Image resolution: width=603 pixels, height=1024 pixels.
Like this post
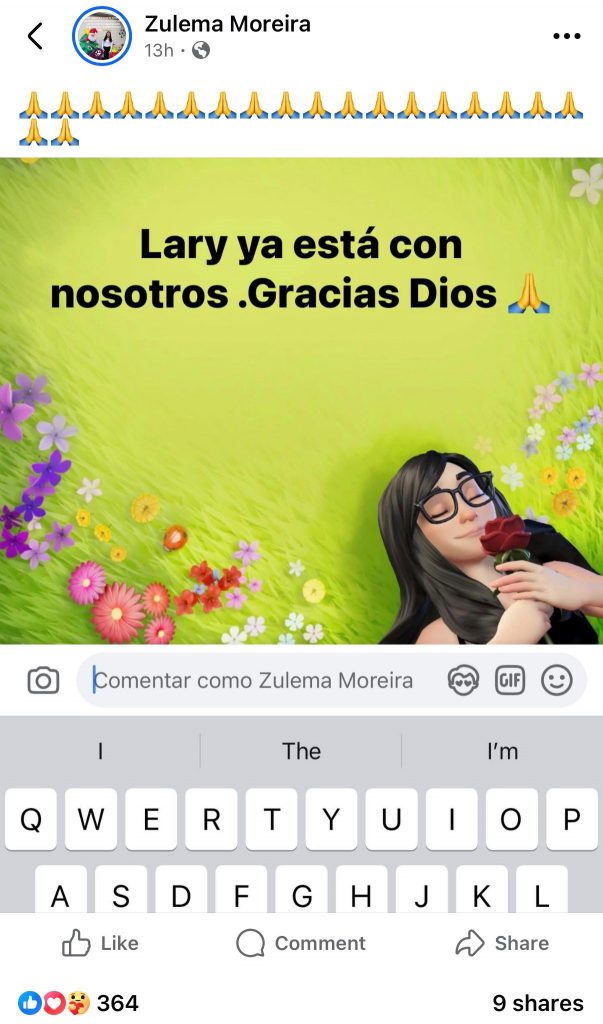[x=100, y=943]
